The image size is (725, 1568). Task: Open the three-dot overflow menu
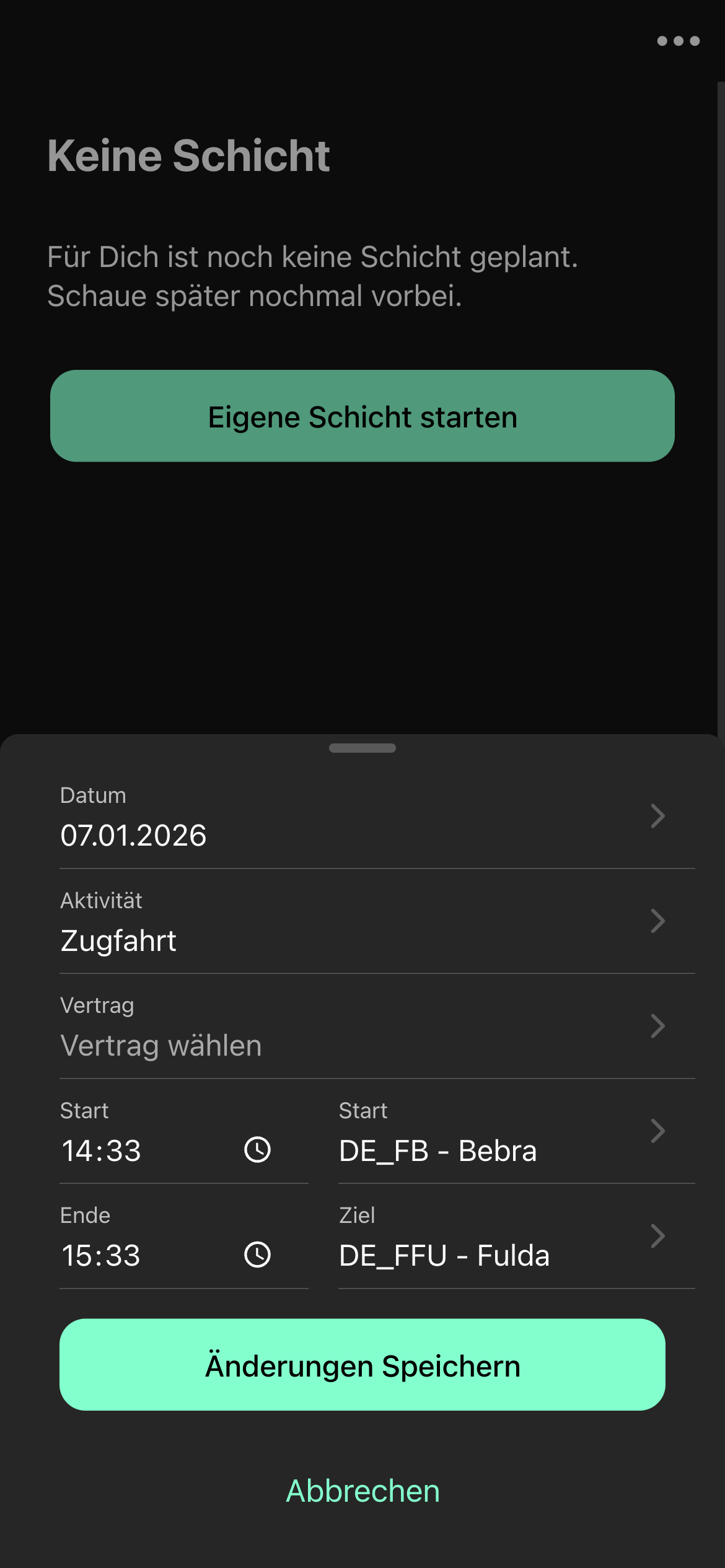click(678, 41)
